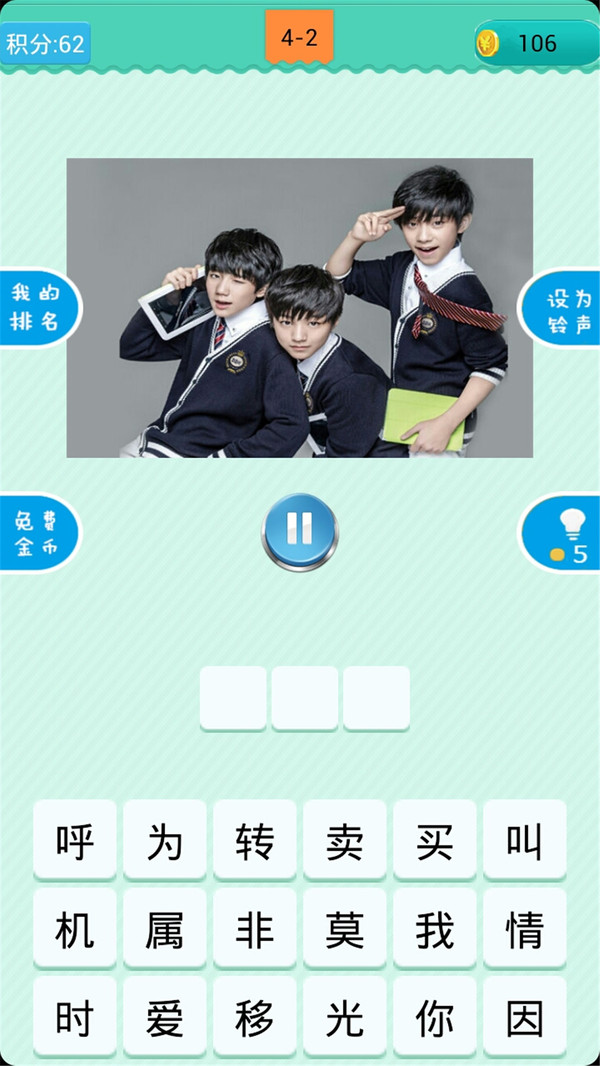The image size is (600, 1066).
Task: Select the character 为
Action: [165, 841]
